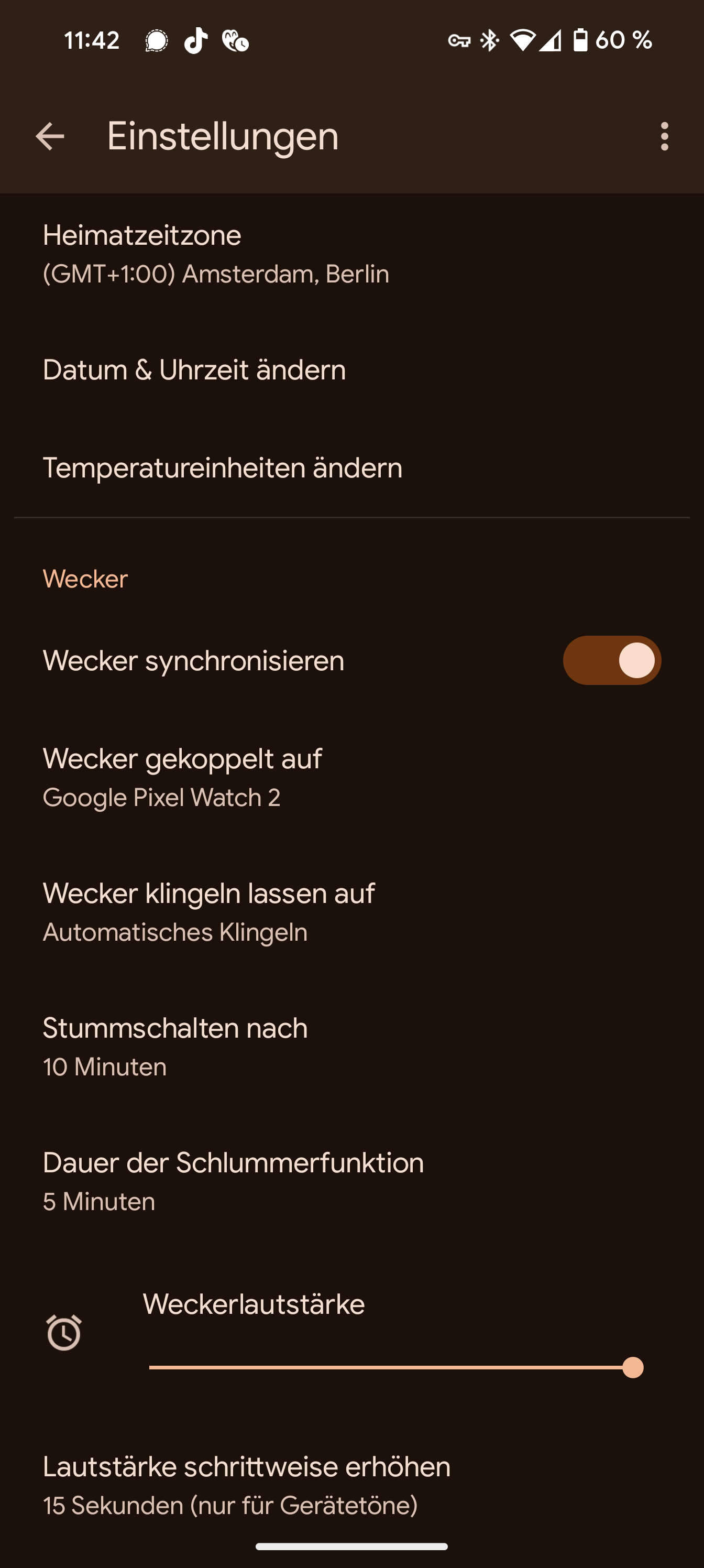This screenshot has width=704, height=1568.
Task: Open Datum & Uhrzeit ändern
Action: pos(351,370)
